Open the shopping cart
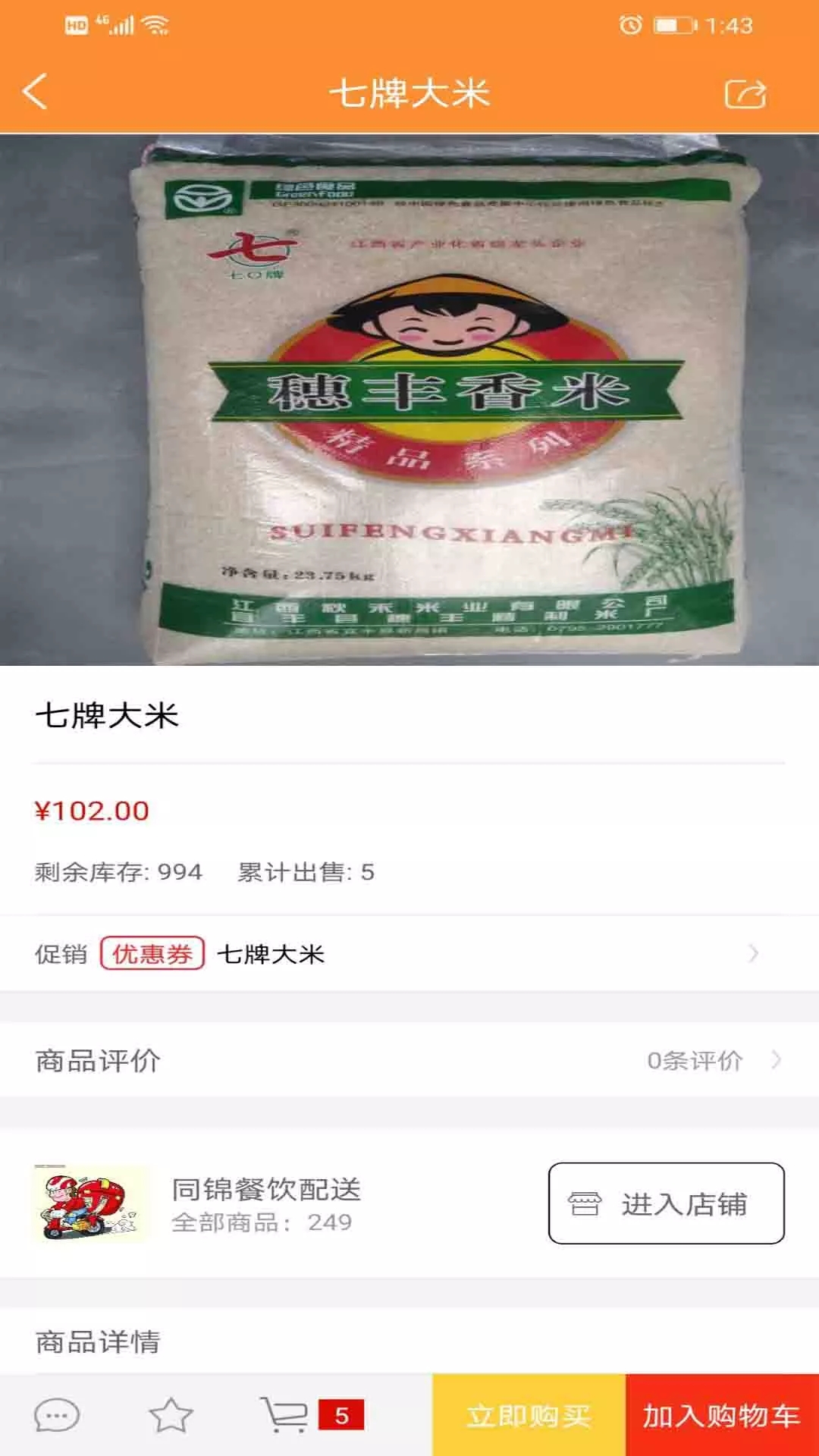Viewport: 819px width, 1456px height. (x=285, y=1415)
